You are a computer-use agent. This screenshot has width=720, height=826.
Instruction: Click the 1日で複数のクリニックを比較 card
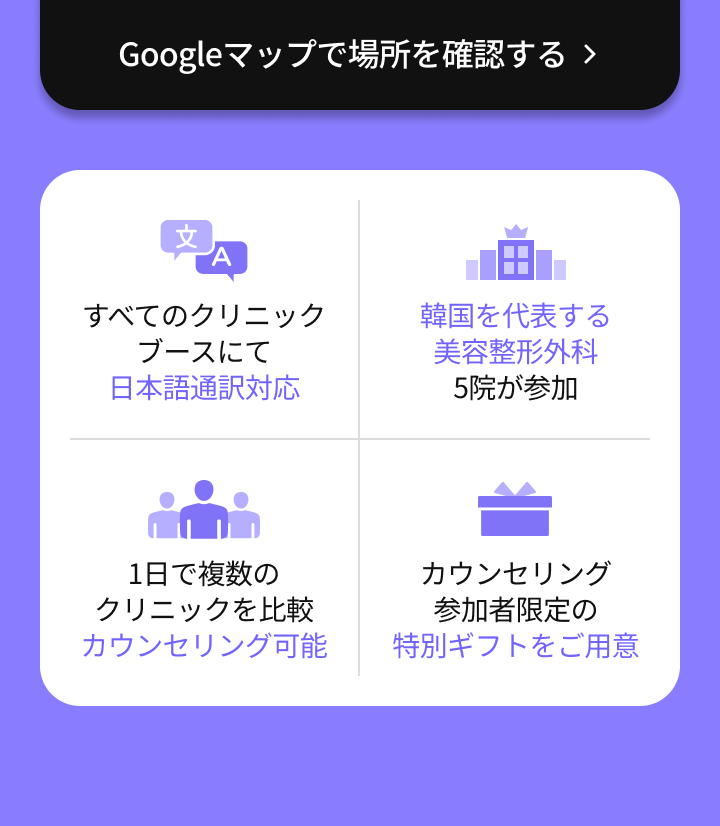[x=204, y=570]
